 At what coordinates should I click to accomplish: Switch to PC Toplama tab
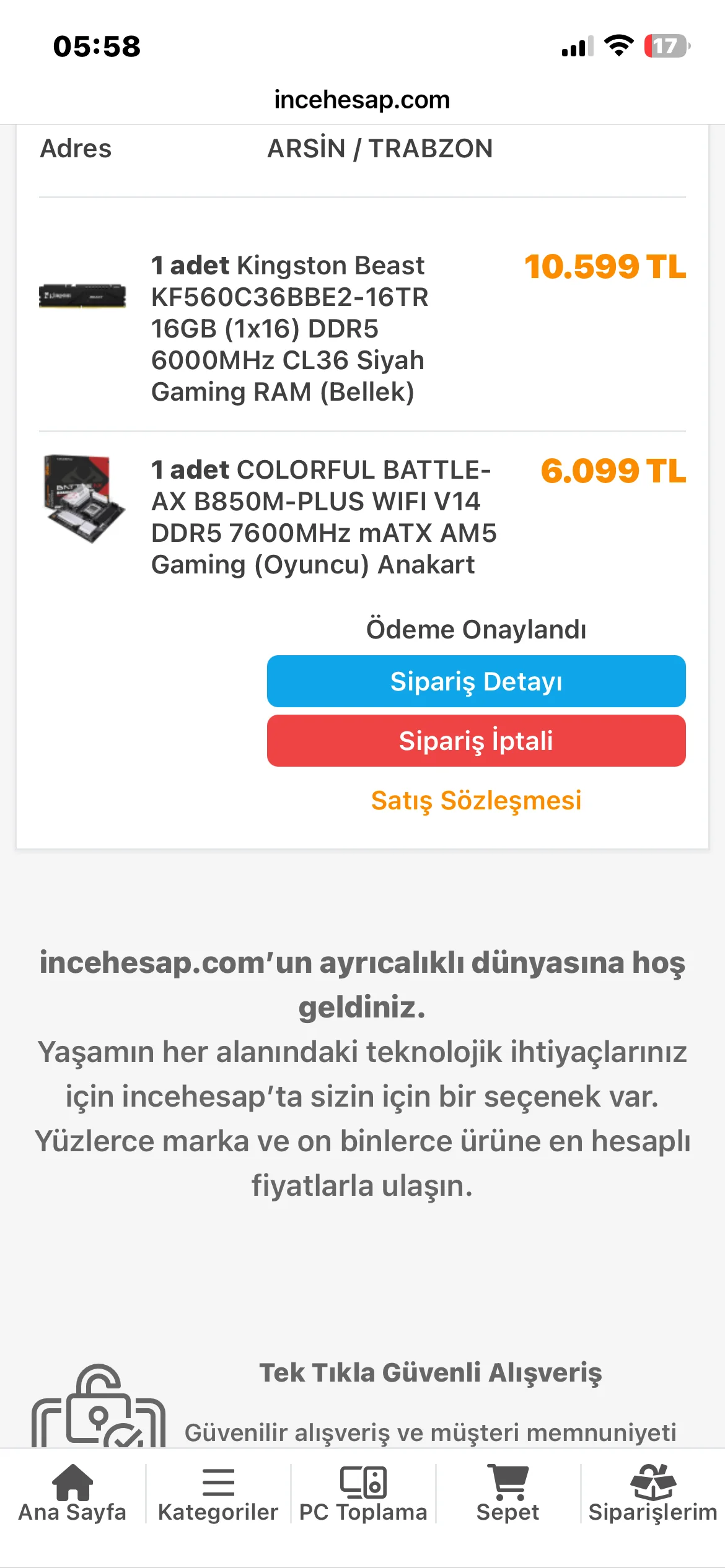pyautogui.click(x=363, y=1492)
